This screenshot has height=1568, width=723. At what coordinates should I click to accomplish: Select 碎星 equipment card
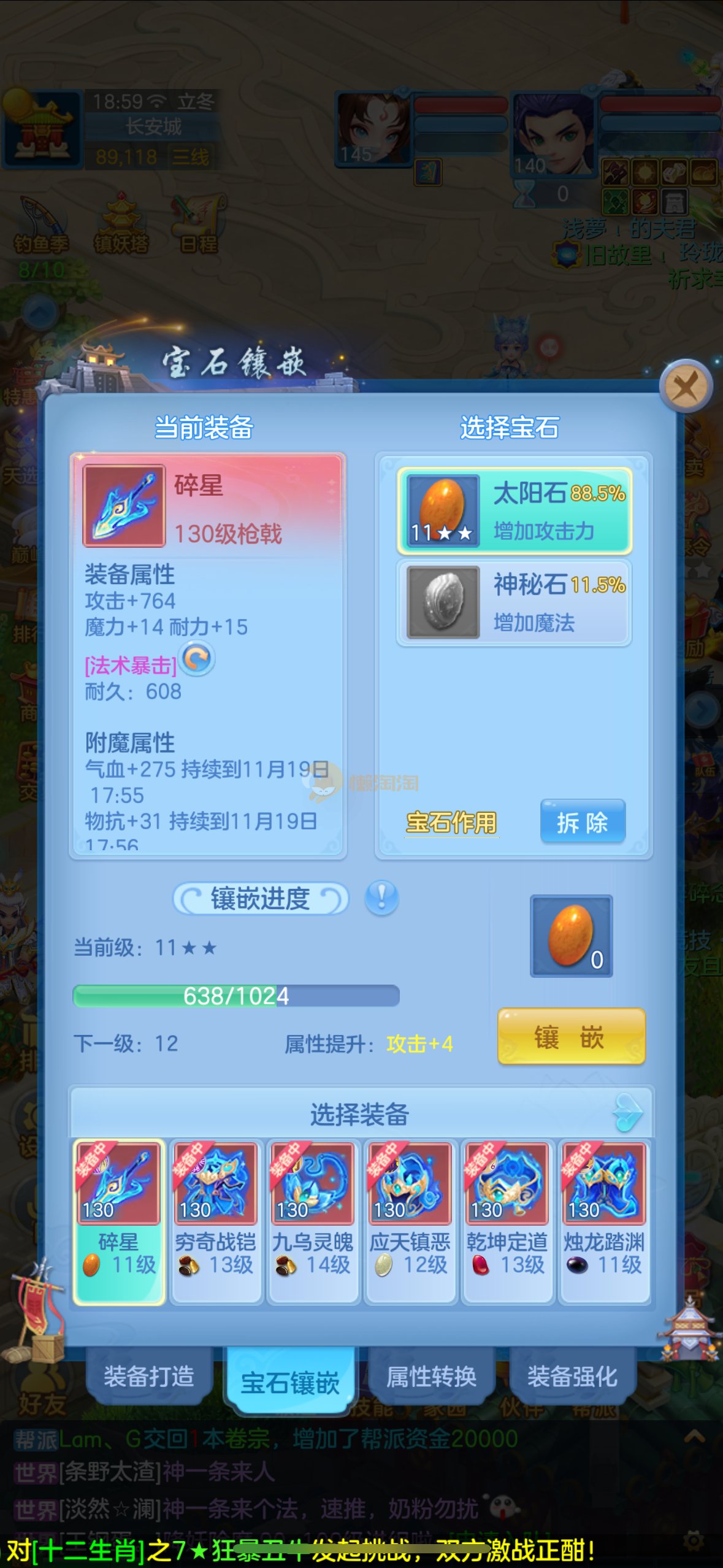click(119, 1221)
